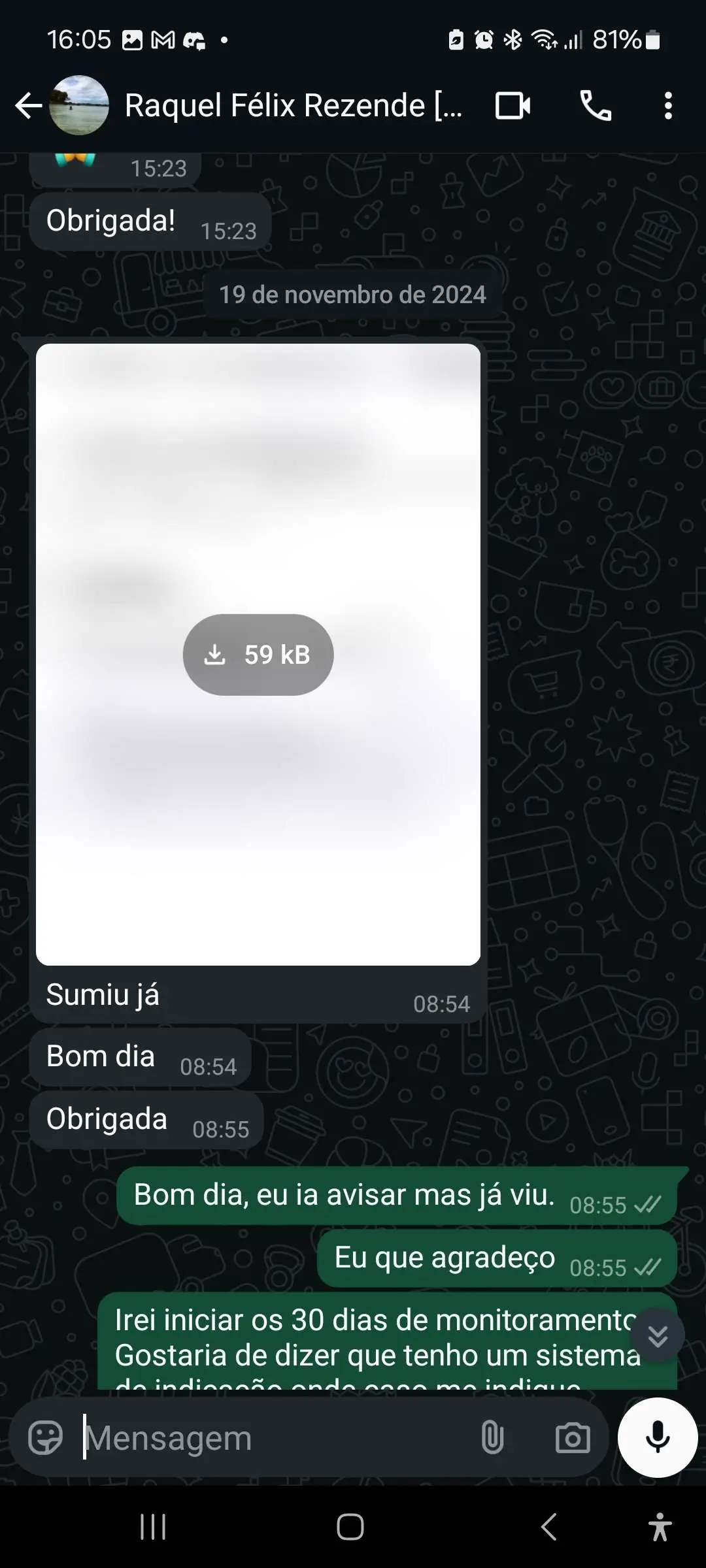
Task: Tap the microphone to record voice message
Action: click(x=658, y=1437)
